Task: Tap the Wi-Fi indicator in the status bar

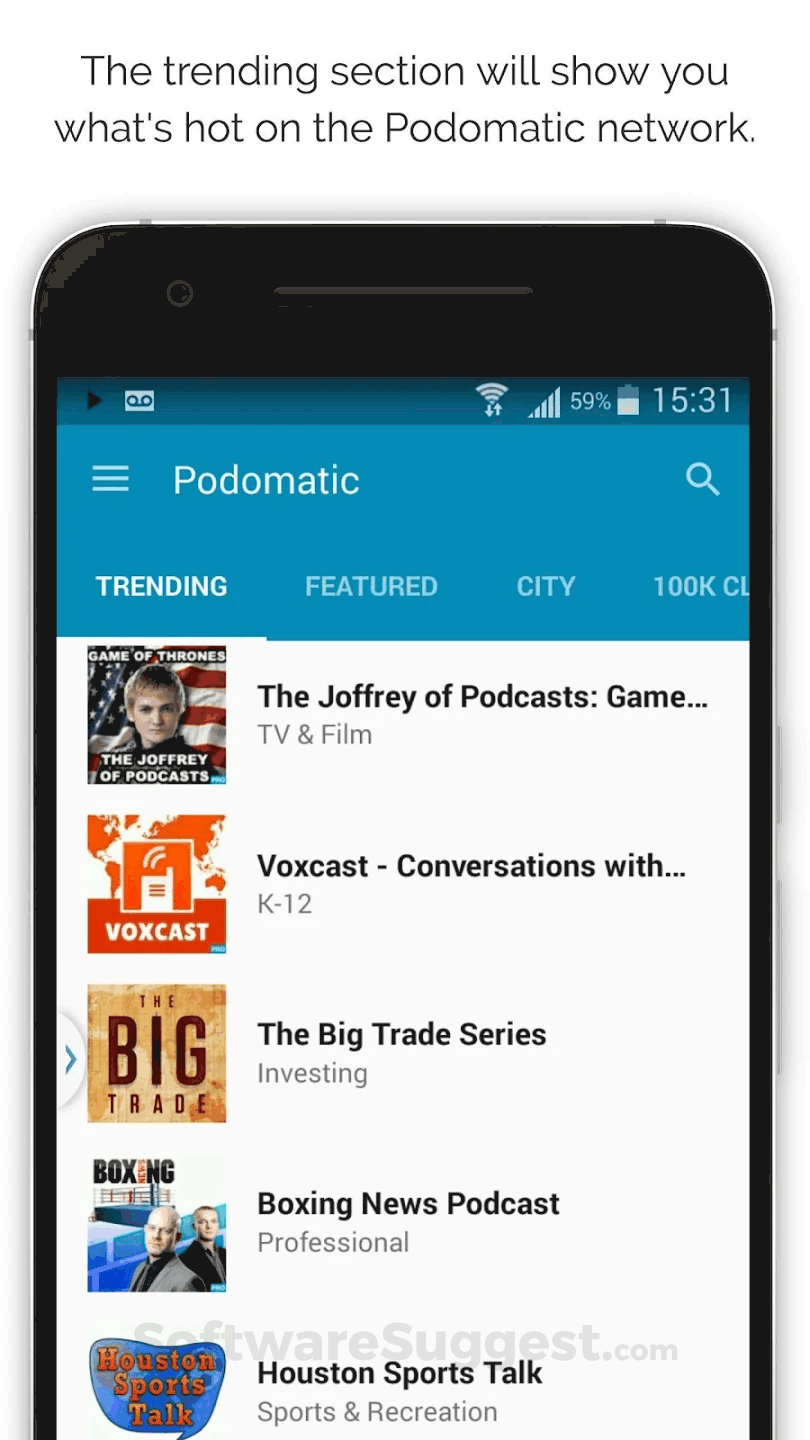Action: [492, 399]
